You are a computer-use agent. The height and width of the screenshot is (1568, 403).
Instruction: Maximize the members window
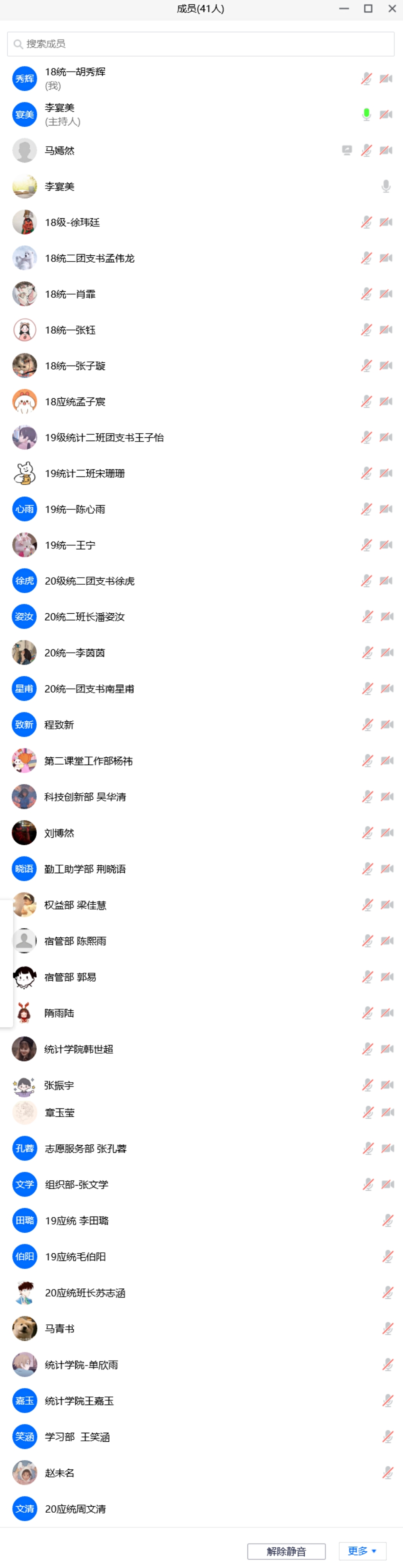coord(368,8)
